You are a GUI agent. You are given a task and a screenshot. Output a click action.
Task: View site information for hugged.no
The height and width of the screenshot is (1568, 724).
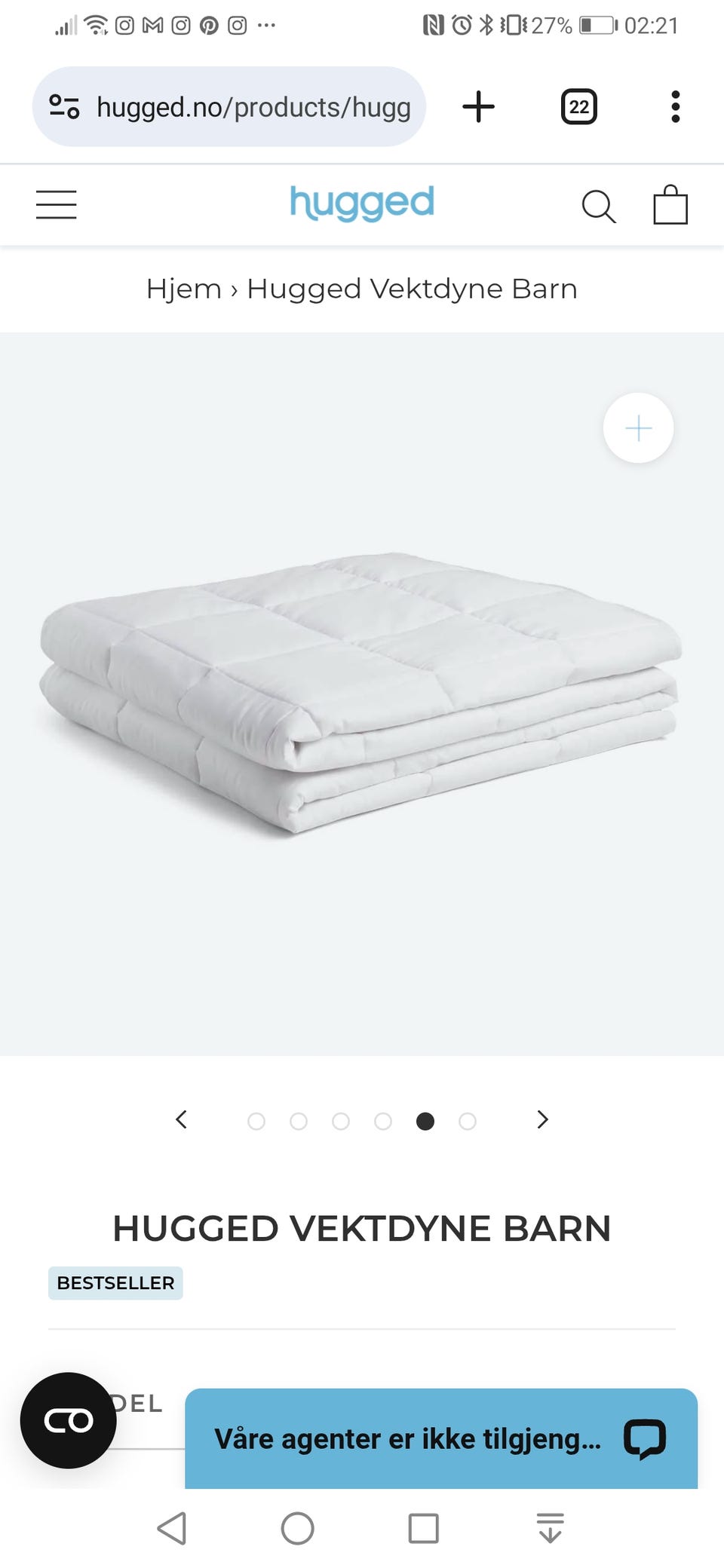click(64, 107)
